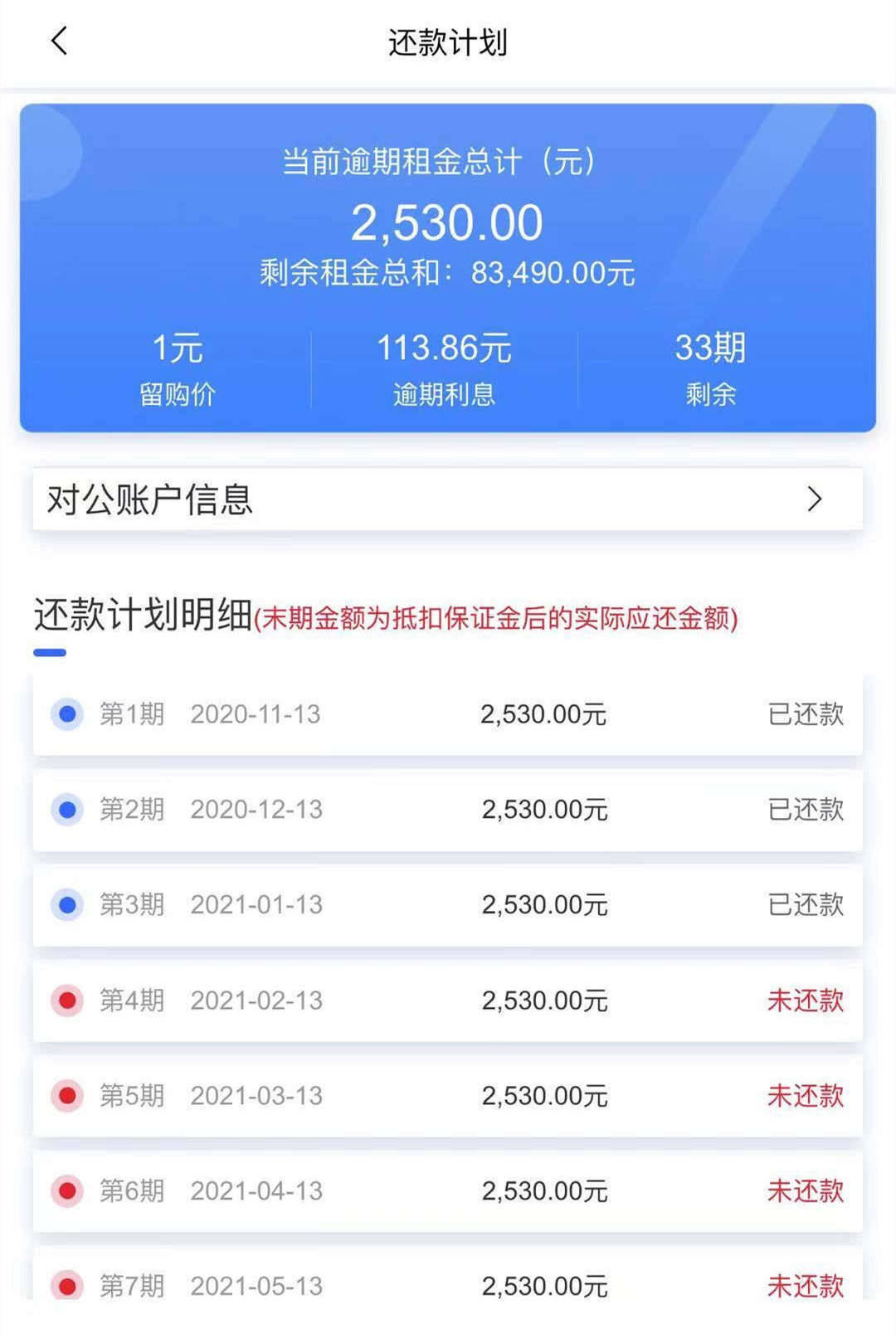This screenshot has height=1334, width=896.
Task: Select the blue status dot of 第2期
Action: 67,810
